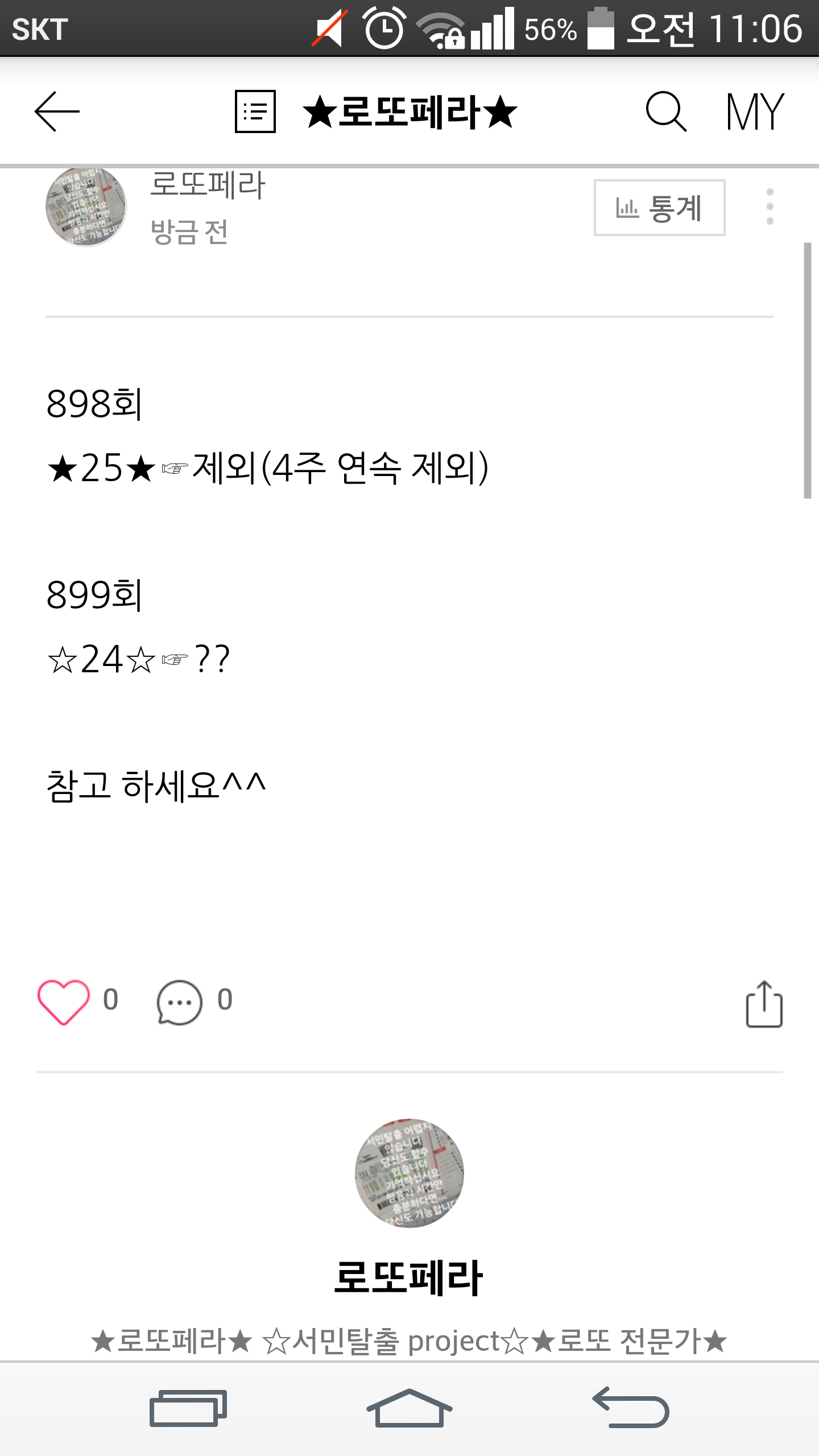Viewport: 819px width, 1456px height.
Task: Open 로또페라's profile from the large avatar
Action: click(409, 1173)
